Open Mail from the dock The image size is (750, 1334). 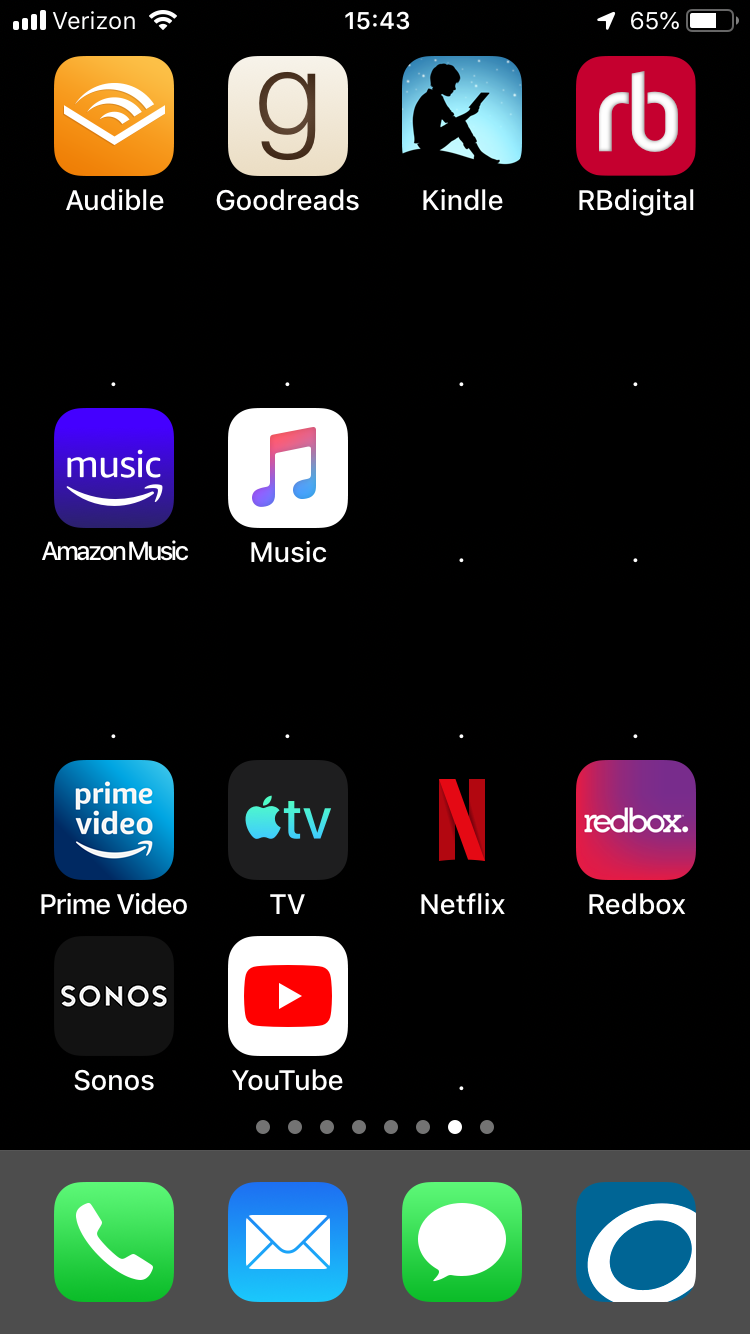[x=288, y=1242]
